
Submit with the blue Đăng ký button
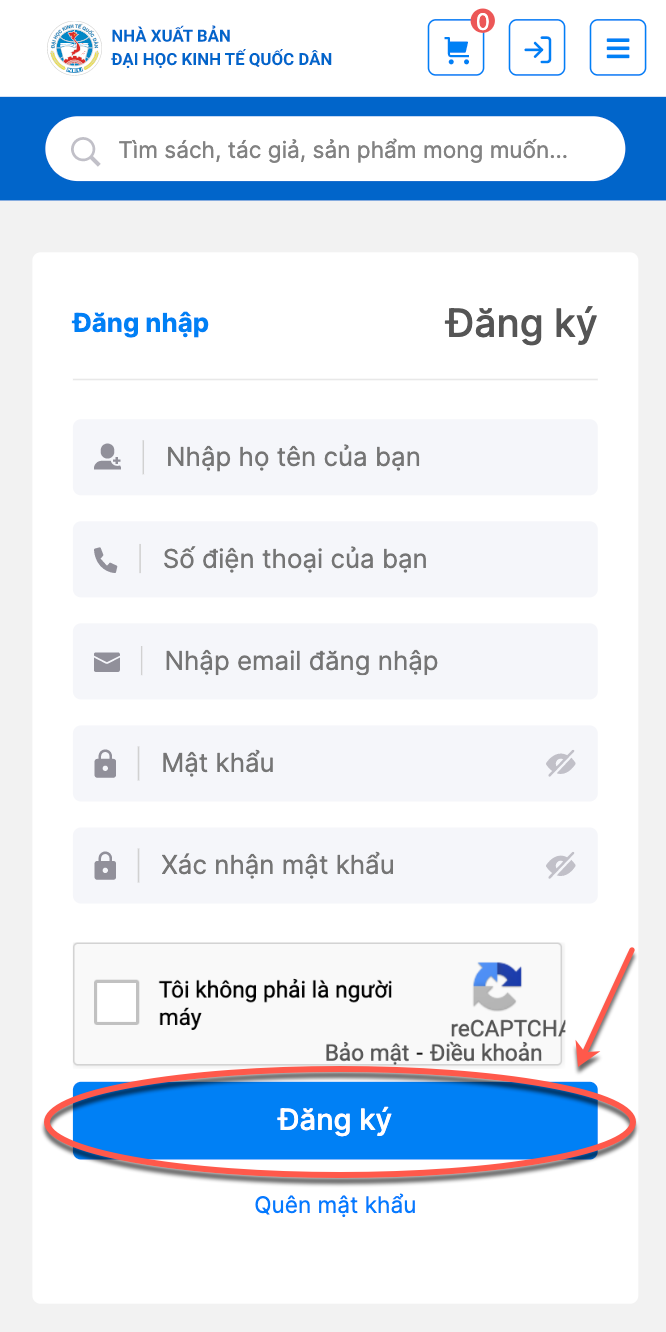(335, 1120)
